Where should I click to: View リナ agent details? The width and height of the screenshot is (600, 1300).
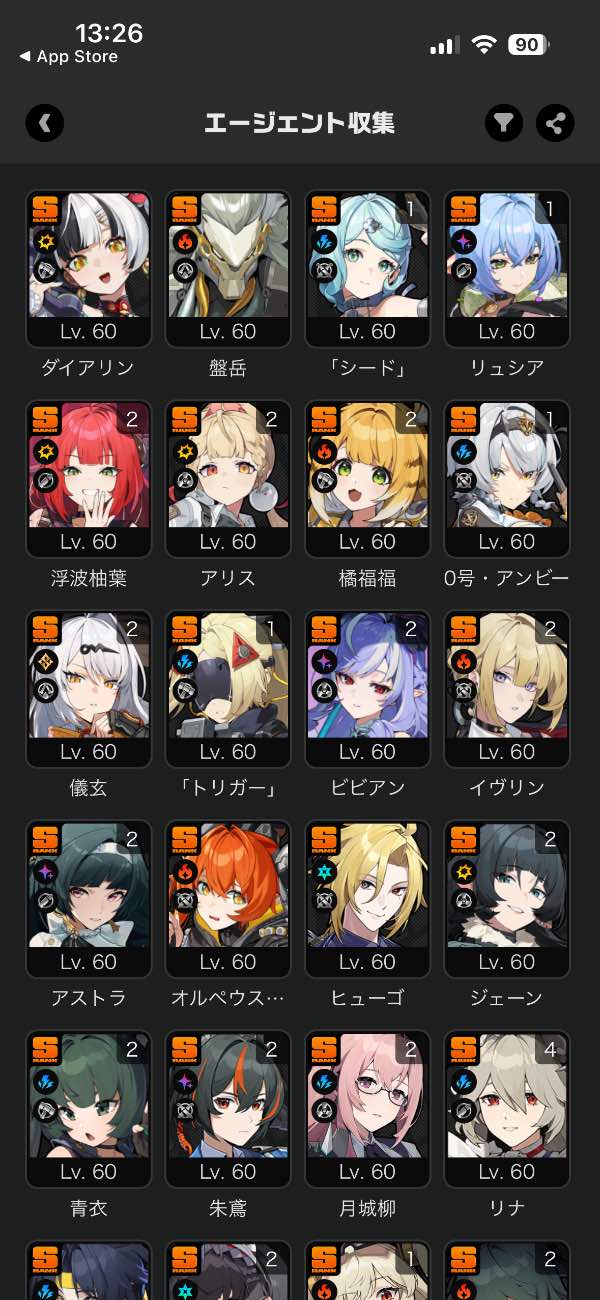point(508,1108)
